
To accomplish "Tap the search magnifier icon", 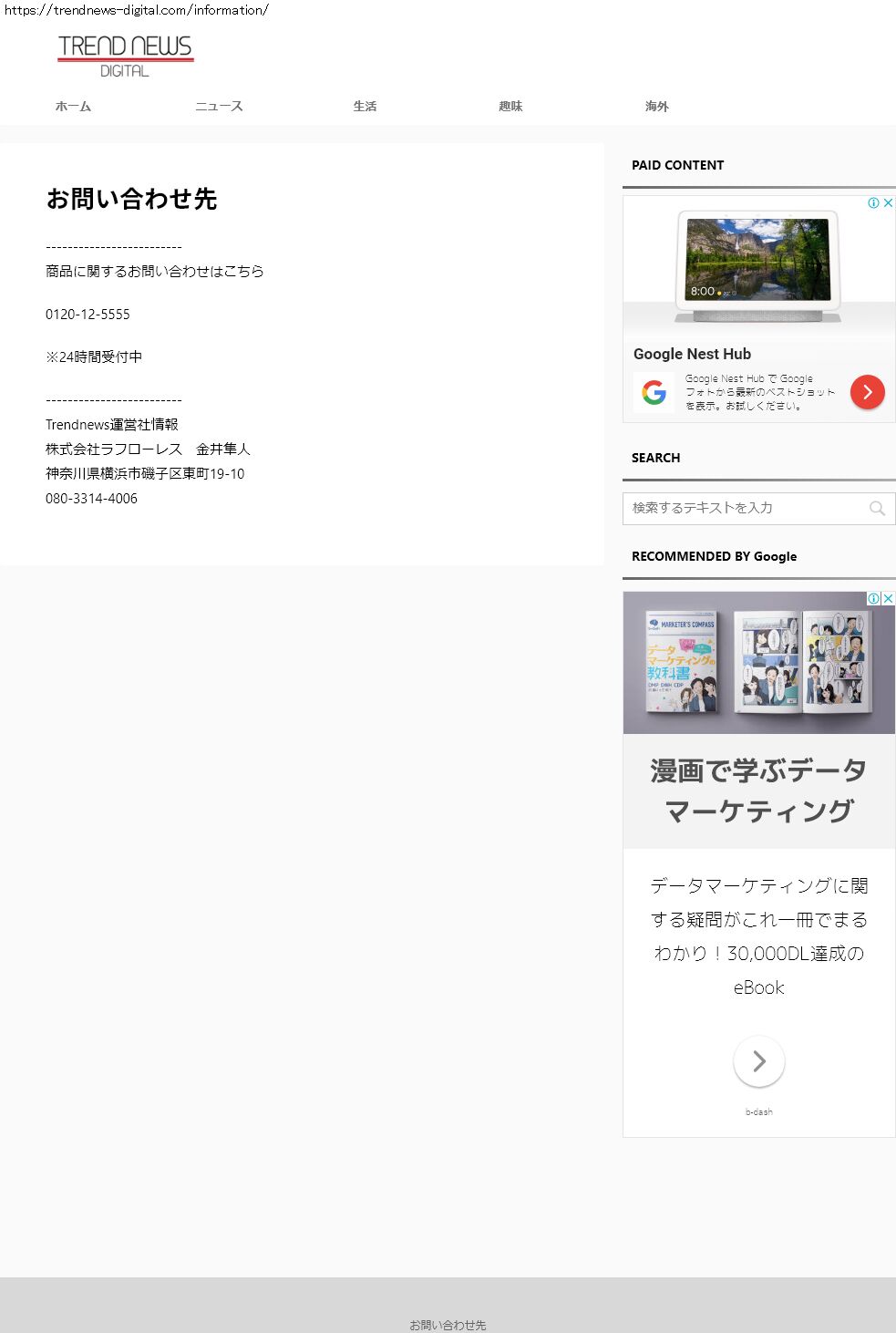I will (x=877, y=509).
